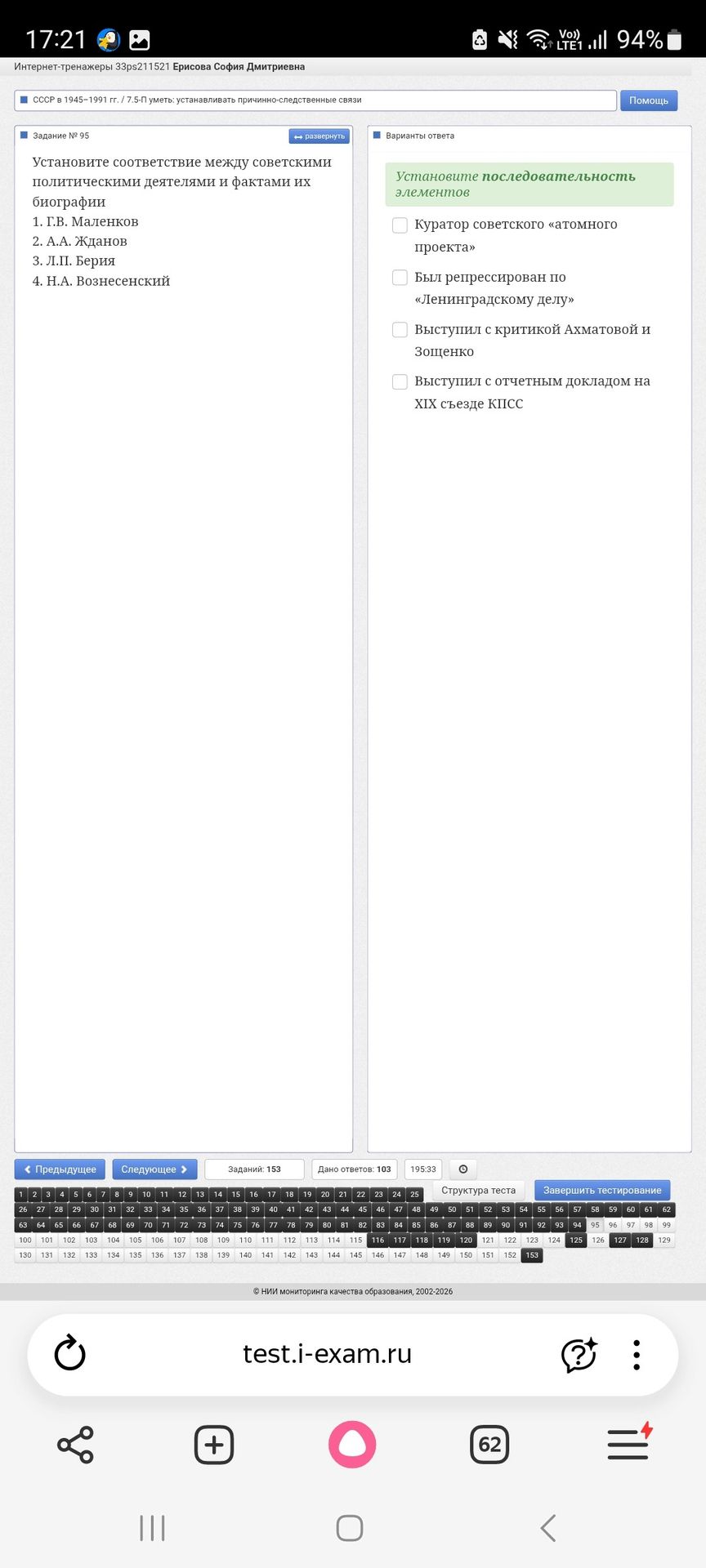706x1568 pixels.
Task: Tap the Помощь button
Action: (648, 100)
